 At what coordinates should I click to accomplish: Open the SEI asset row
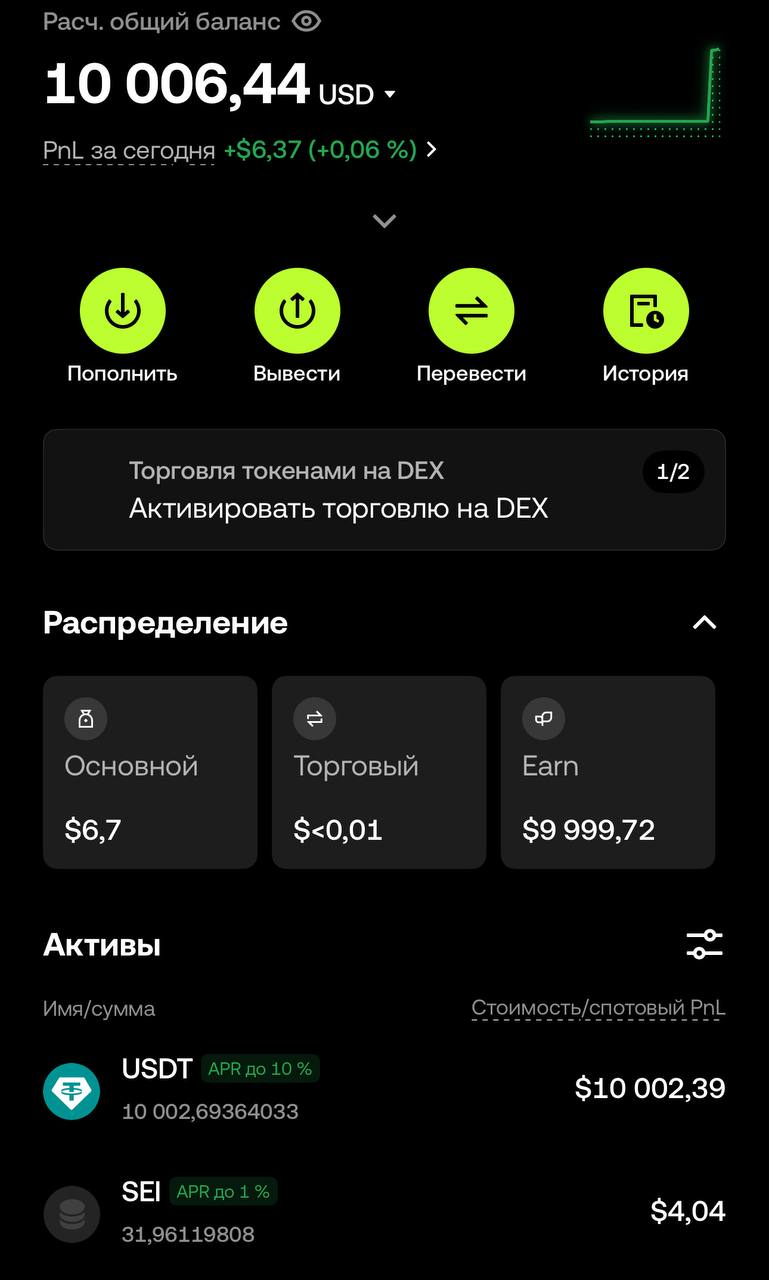(x=384, y=1212)
